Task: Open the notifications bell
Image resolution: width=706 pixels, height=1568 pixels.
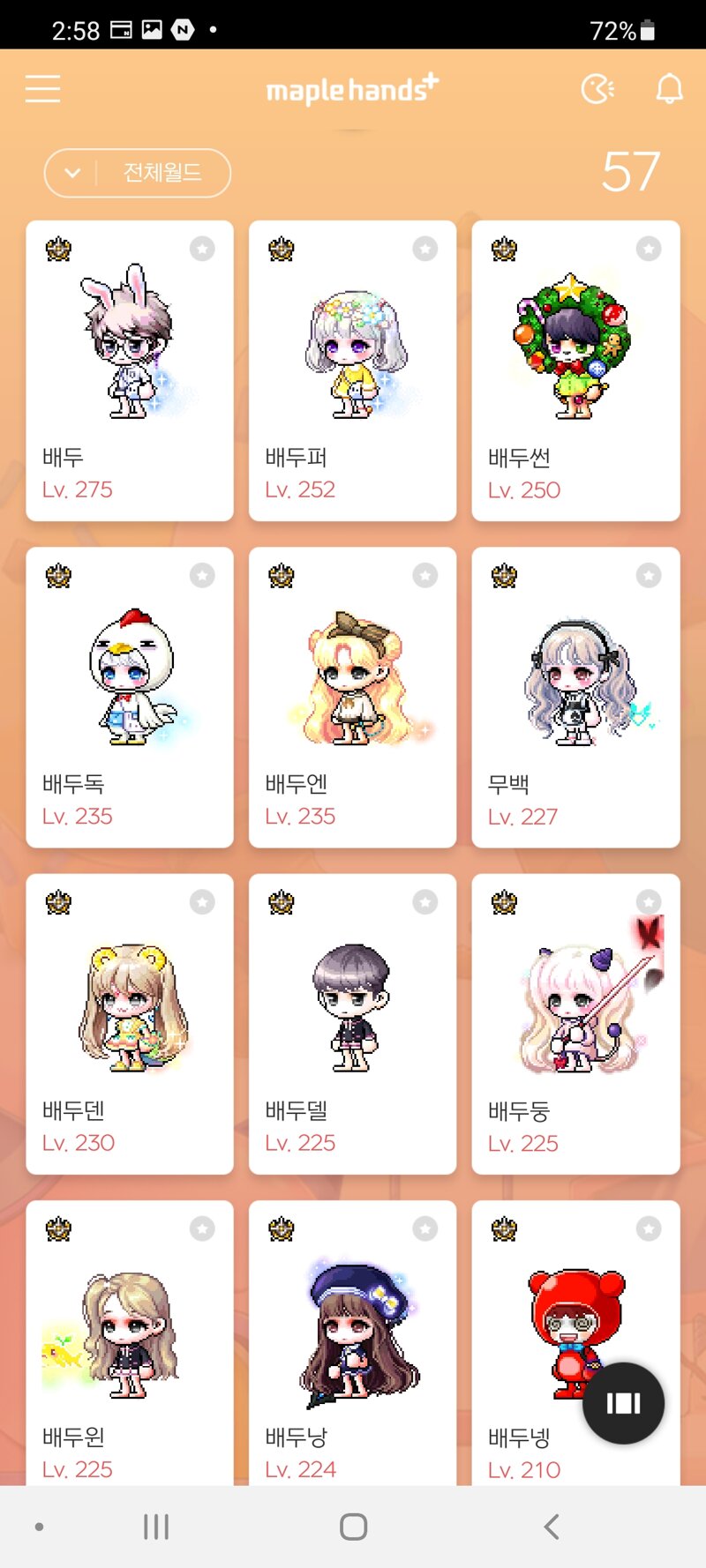Action: tap(669, 89)
